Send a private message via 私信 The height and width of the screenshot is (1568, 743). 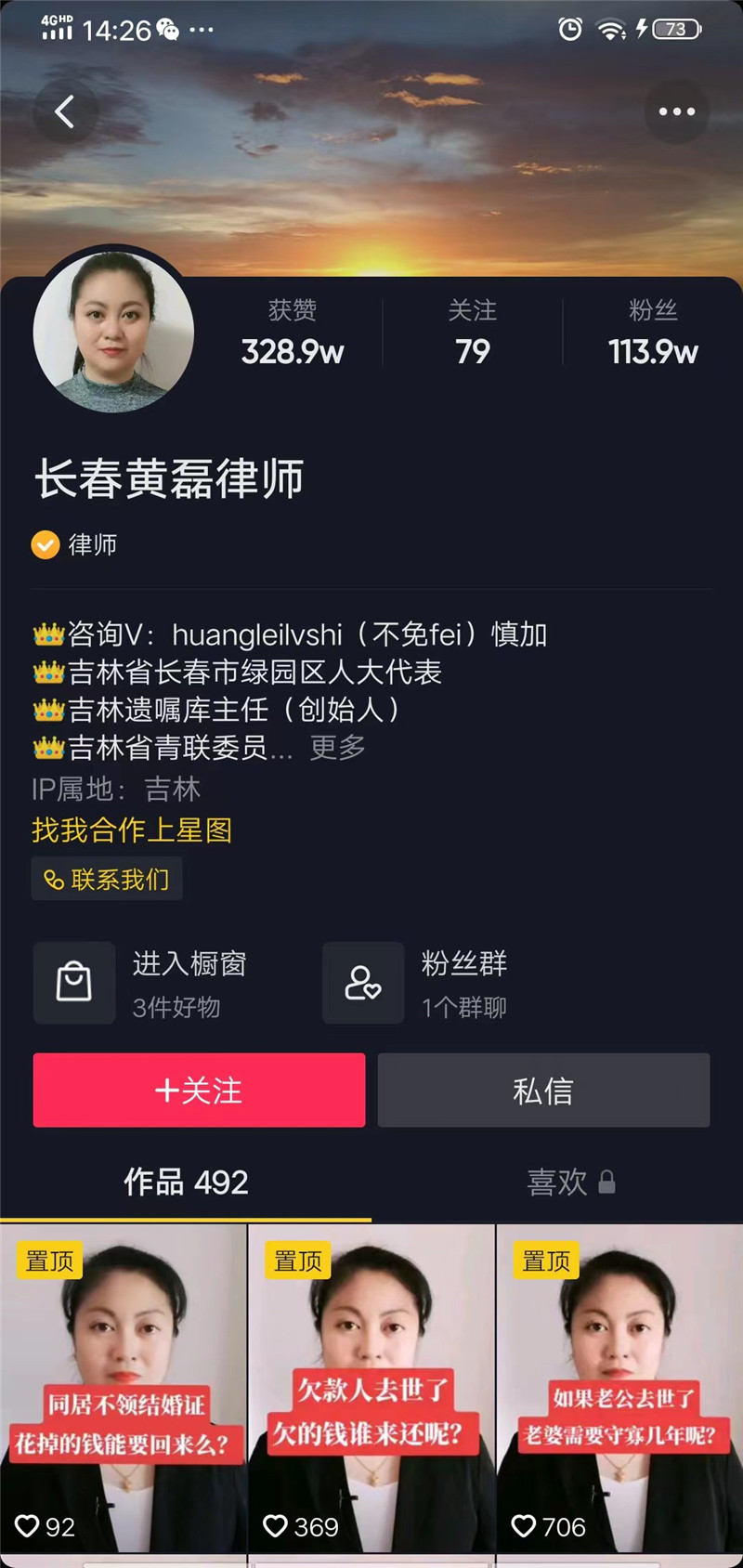[x=543, y=1090]
